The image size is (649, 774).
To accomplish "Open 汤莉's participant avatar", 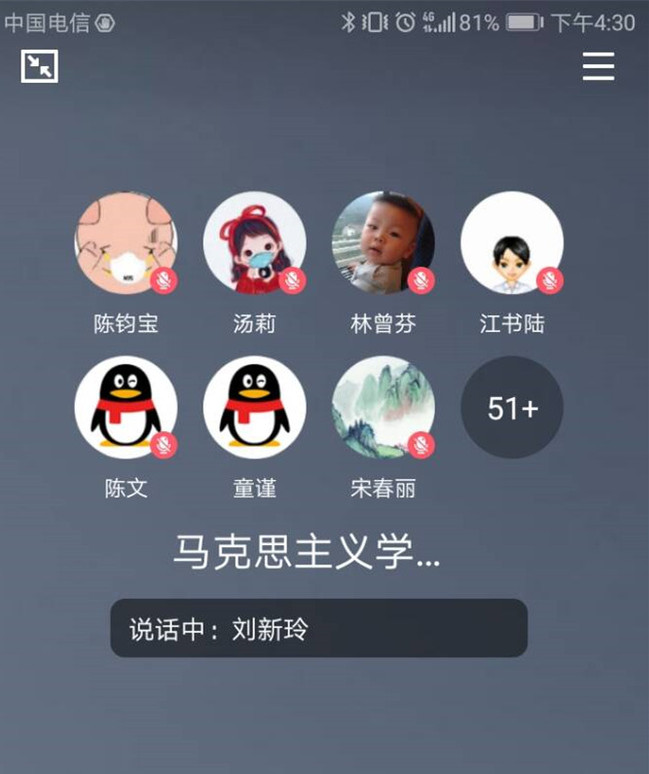I will point(254,243).
